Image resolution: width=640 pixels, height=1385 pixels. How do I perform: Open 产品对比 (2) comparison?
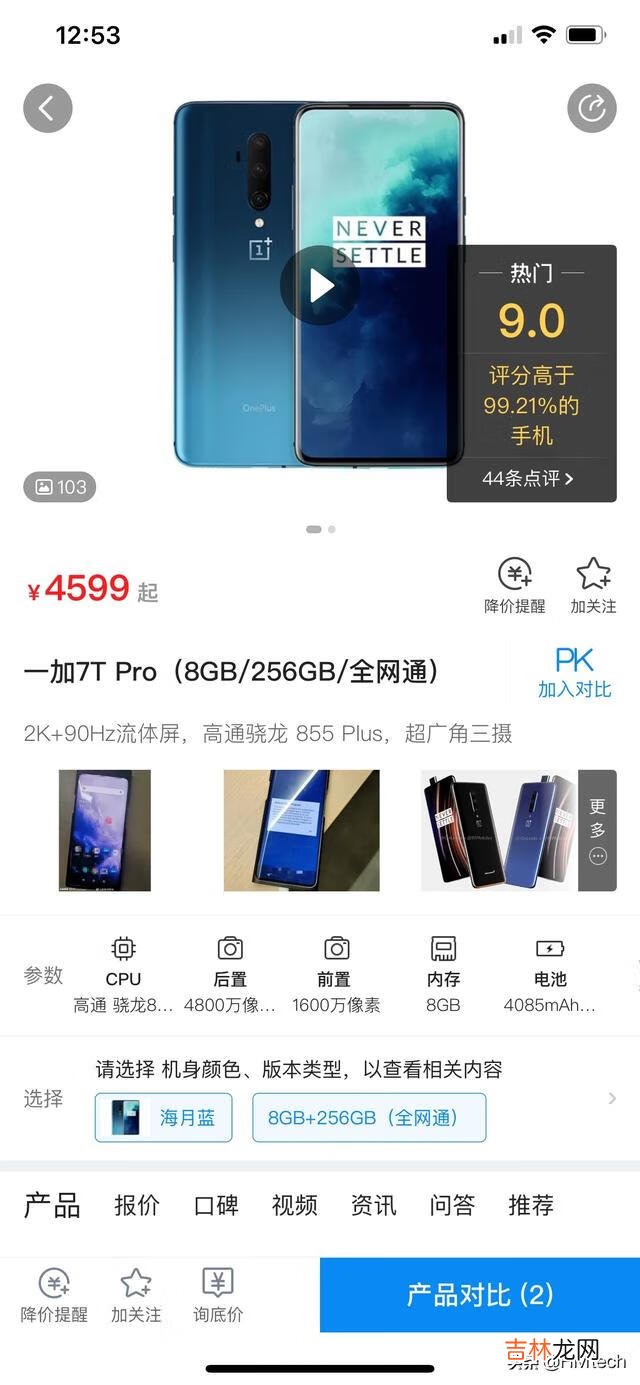479,1295
